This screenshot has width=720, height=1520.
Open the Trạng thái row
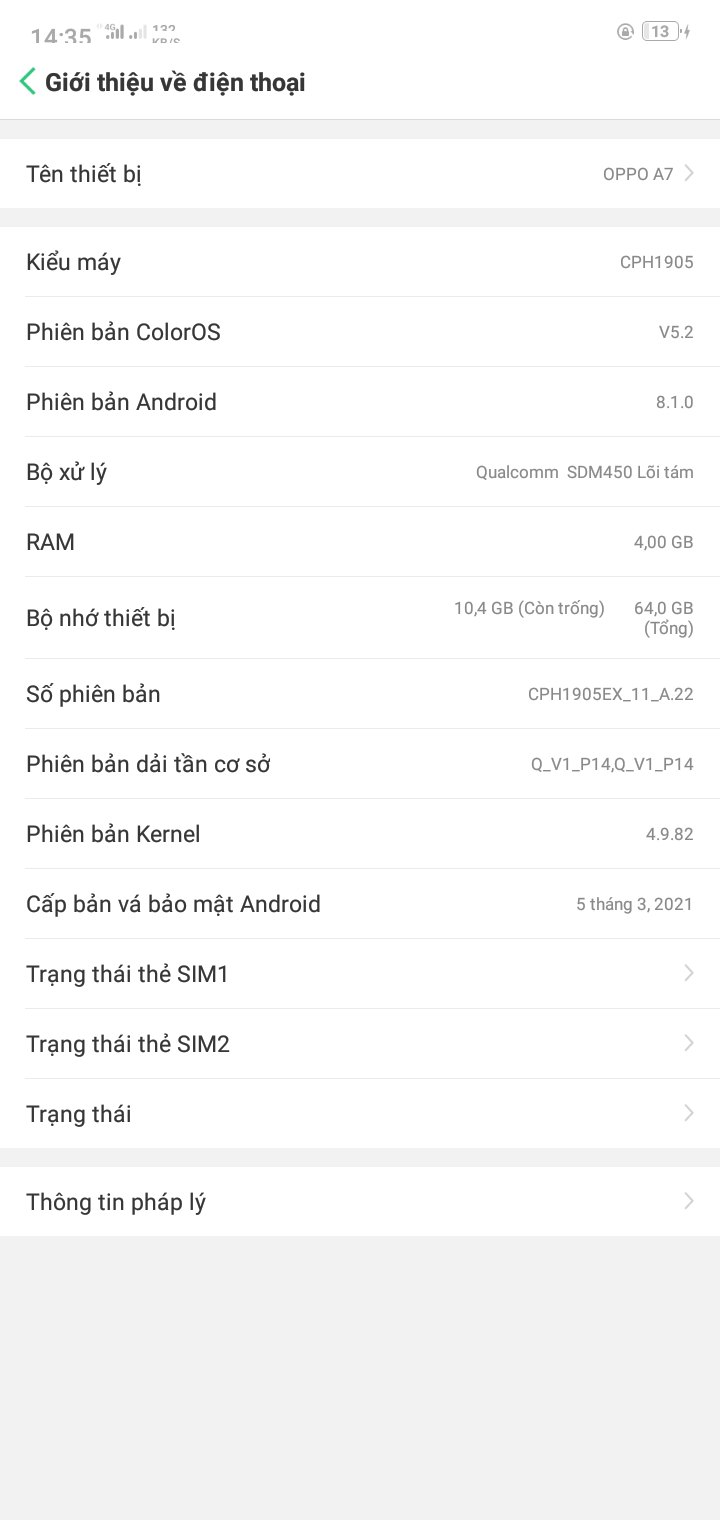coord(360,1113)
